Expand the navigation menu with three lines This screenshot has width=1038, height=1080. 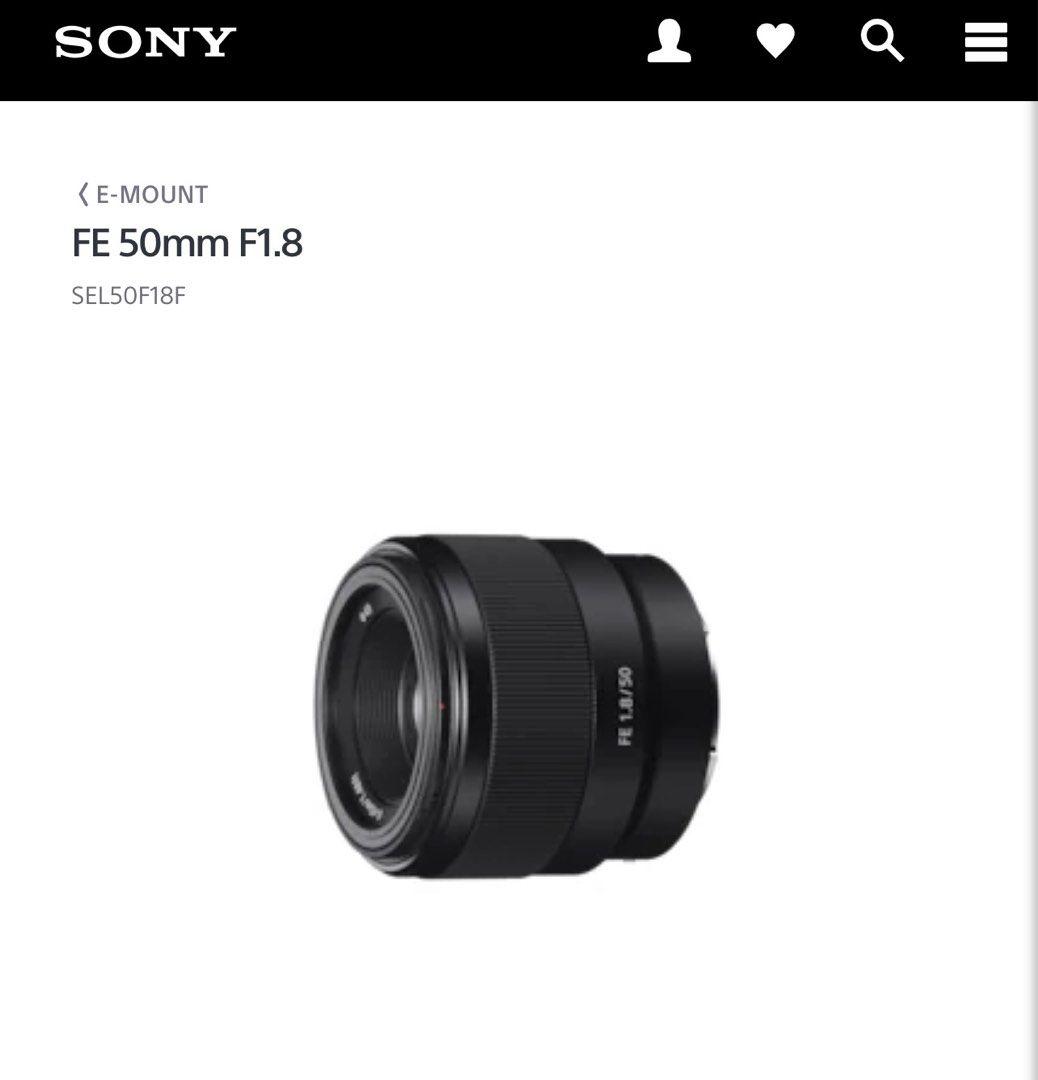986,42
